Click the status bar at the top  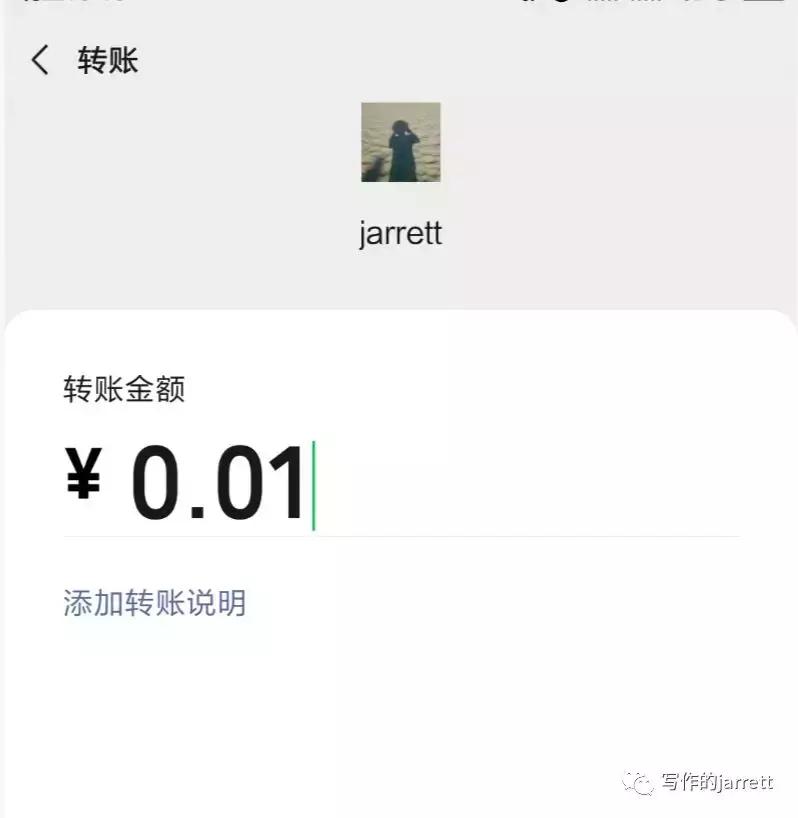pyautogui.click(x=400, y=8)
